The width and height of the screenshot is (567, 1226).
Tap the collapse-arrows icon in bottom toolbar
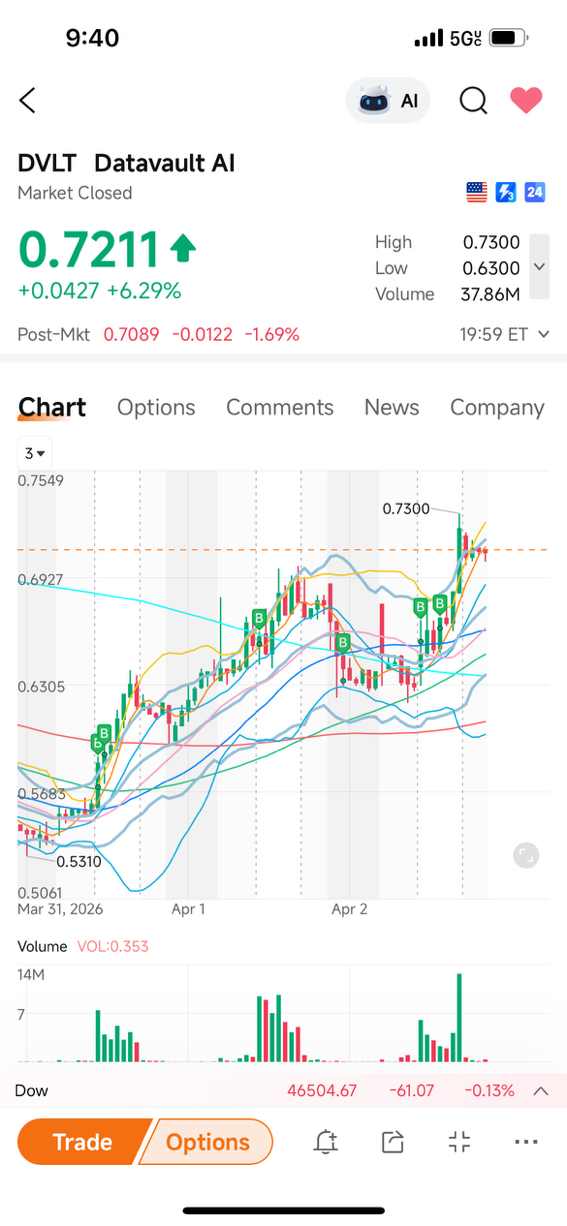[459, 1142]
